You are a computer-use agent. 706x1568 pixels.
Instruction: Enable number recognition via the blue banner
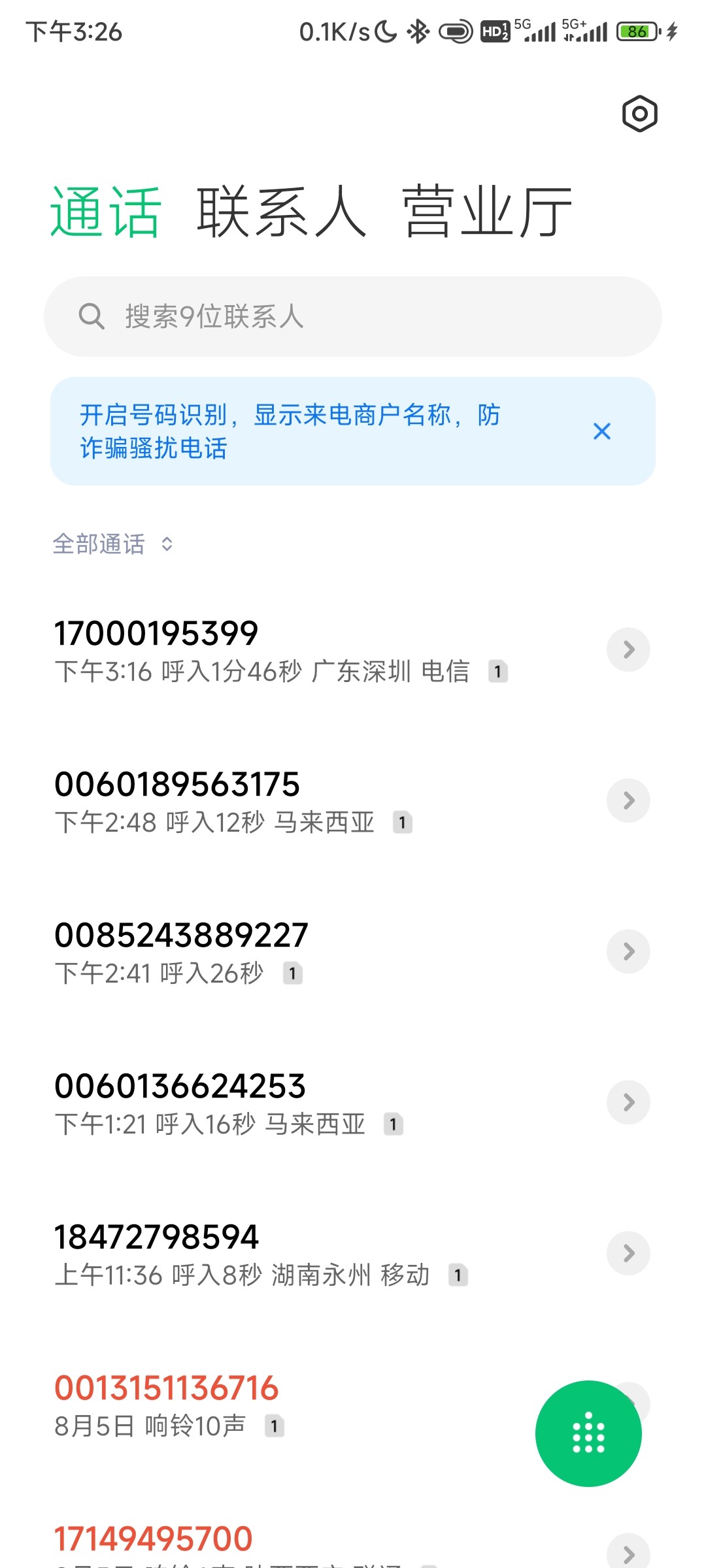[x=291, y=431]
